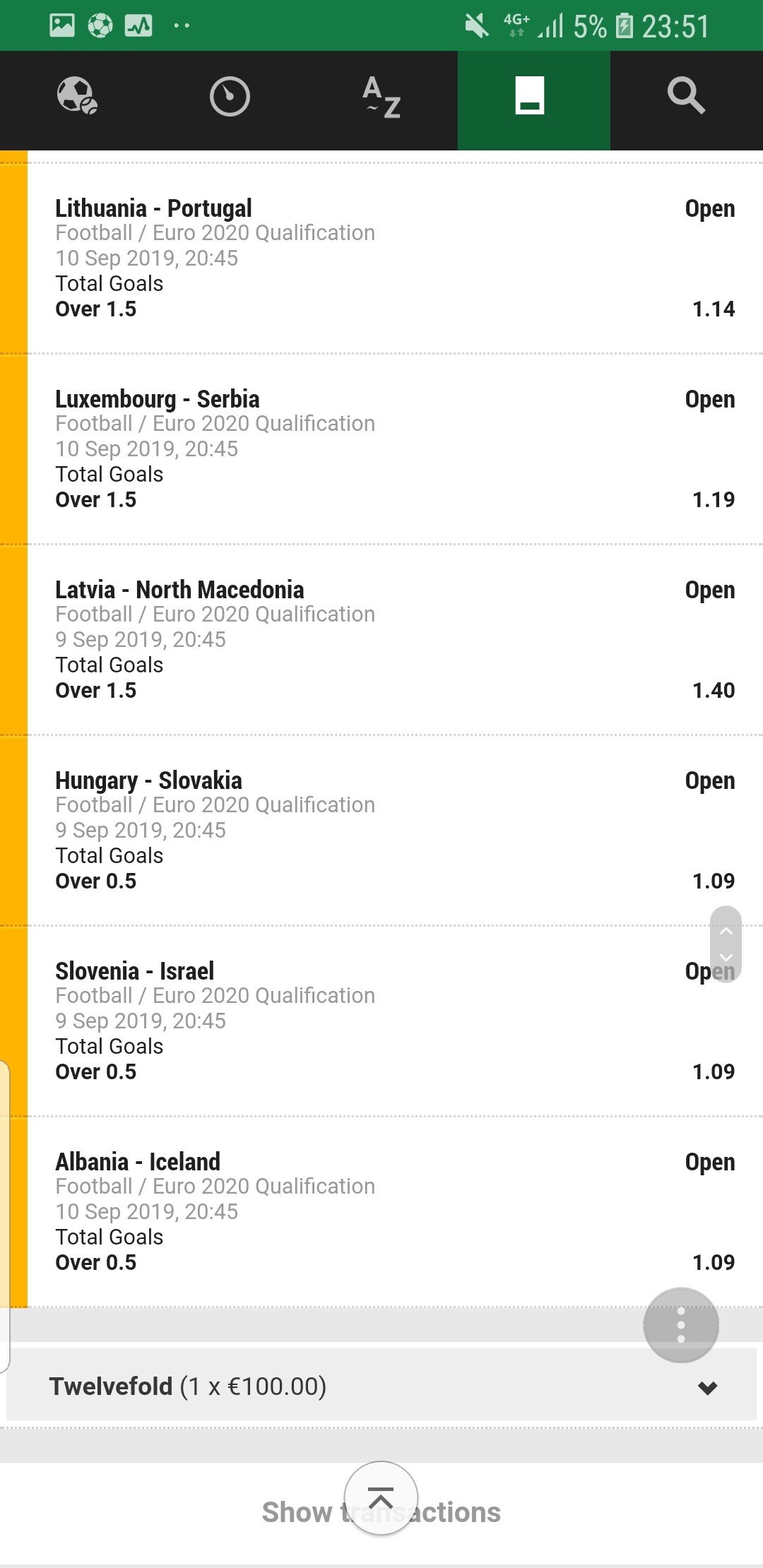This screenshot has height=1568, width=763.
Task: Open the sports tab with football icon
Action: click(76, 97)
